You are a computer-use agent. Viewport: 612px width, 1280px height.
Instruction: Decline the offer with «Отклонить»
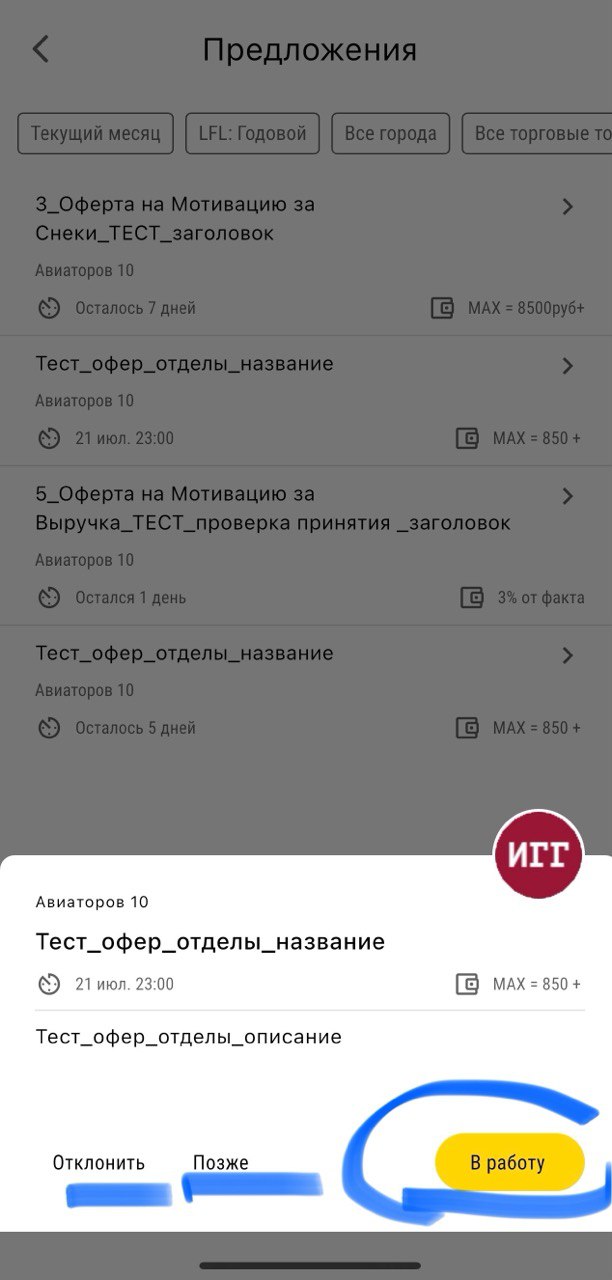(x=99, y=1162)
